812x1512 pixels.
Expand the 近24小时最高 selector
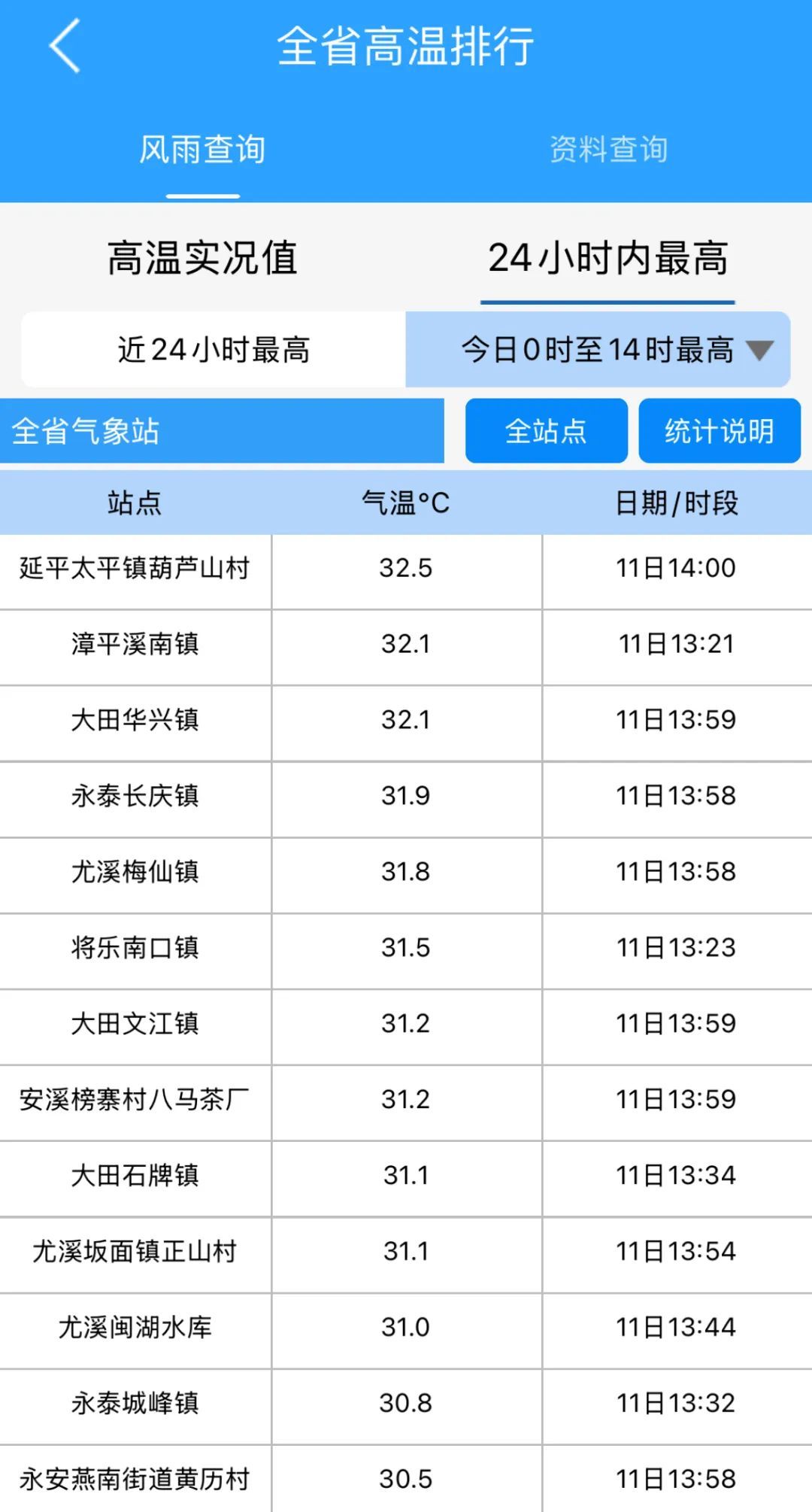pyautogui.click(x=213, y=351)
